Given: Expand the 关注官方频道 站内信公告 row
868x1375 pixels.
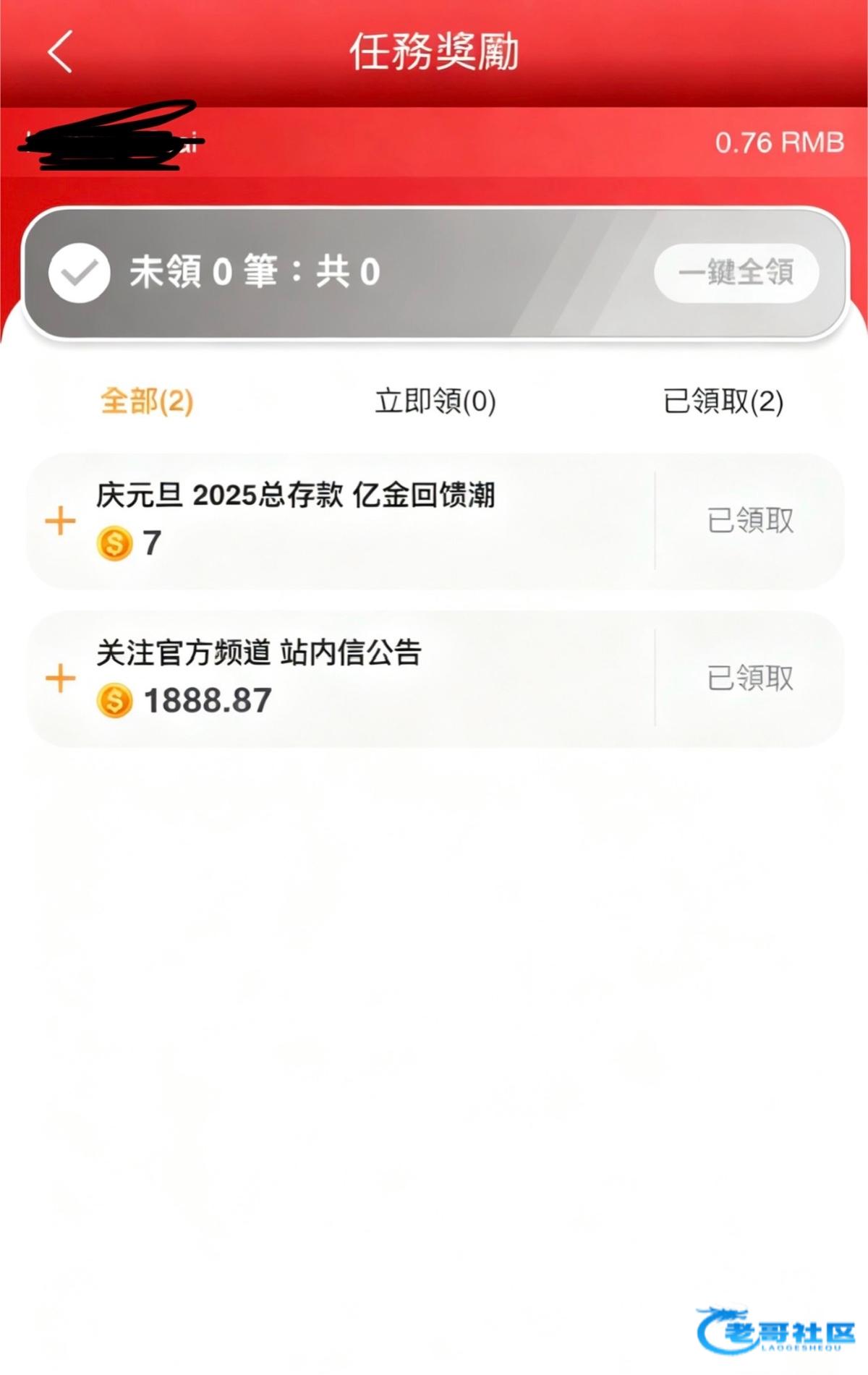Looking at the screenshot, I should click(x=61, y=678).
